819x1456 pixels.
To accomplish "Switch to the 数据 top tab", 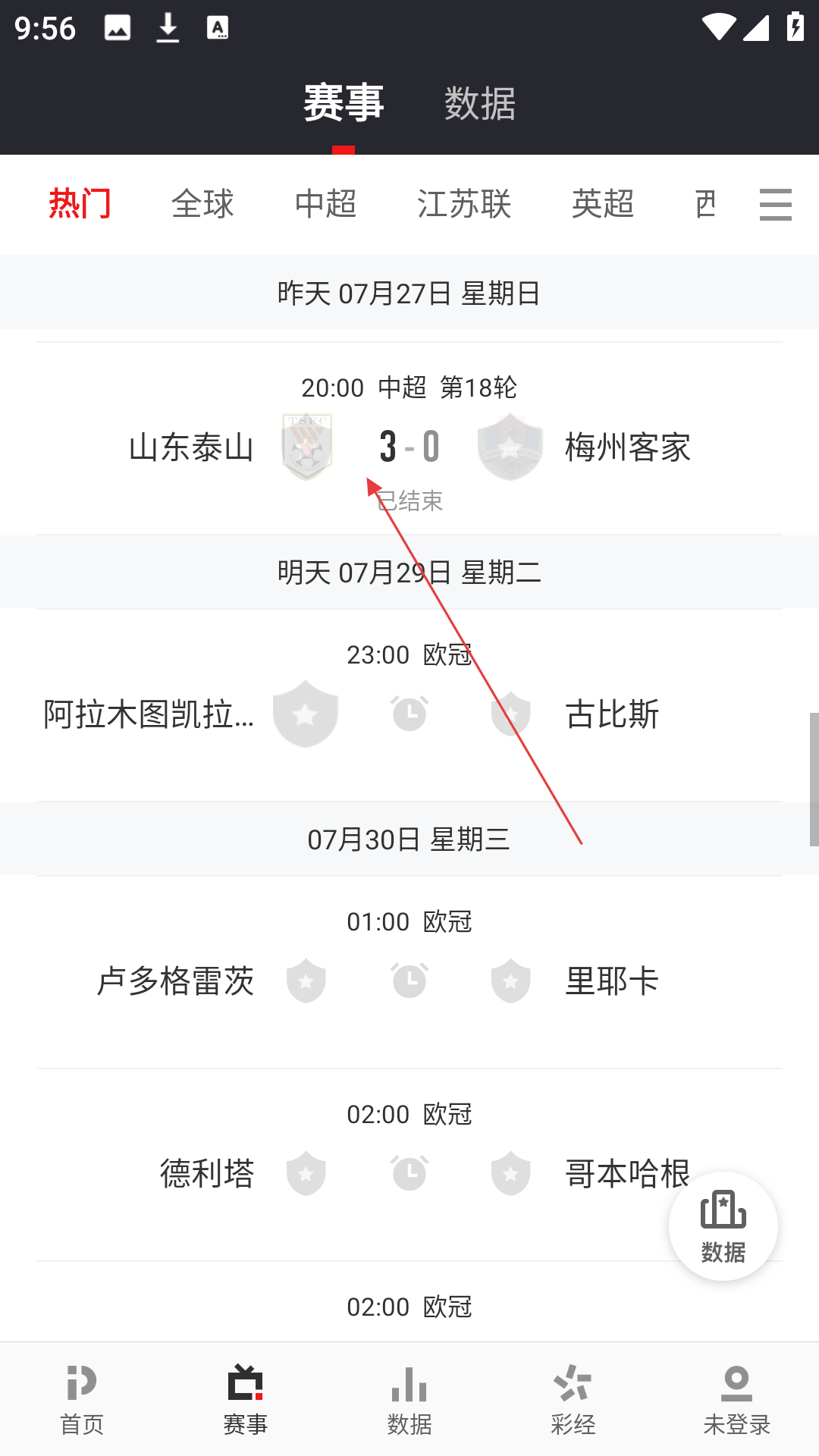I will (480, 103).
